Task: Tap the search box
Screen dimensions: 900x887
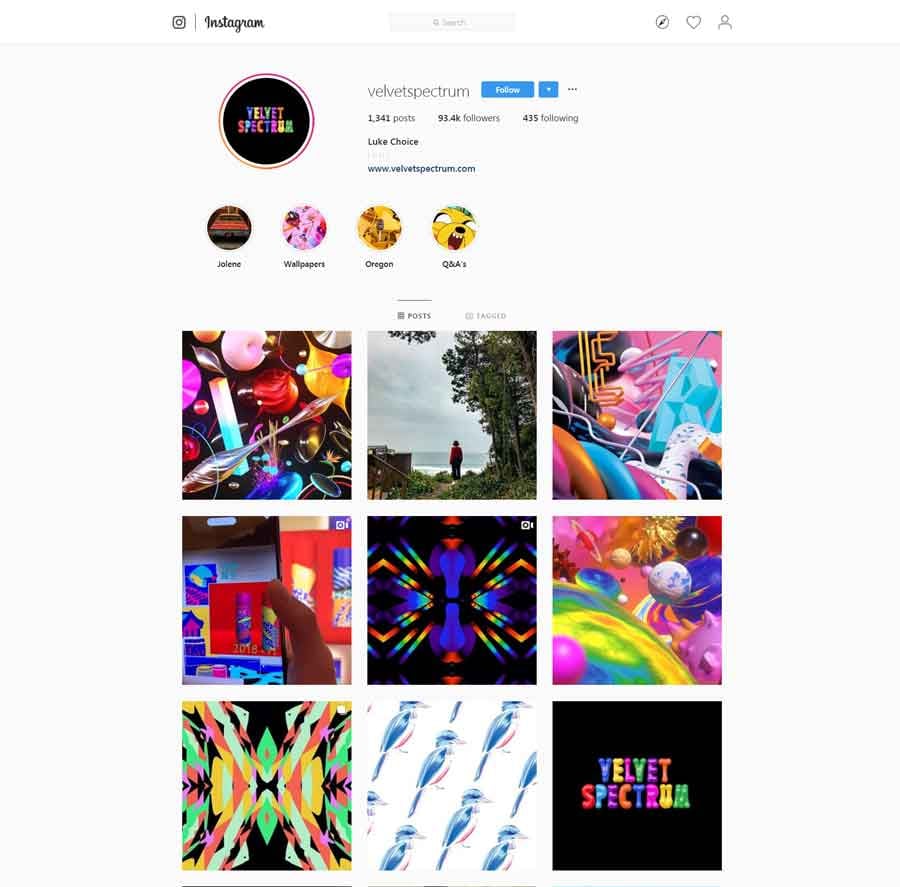Action: click(x=452, y=22)
